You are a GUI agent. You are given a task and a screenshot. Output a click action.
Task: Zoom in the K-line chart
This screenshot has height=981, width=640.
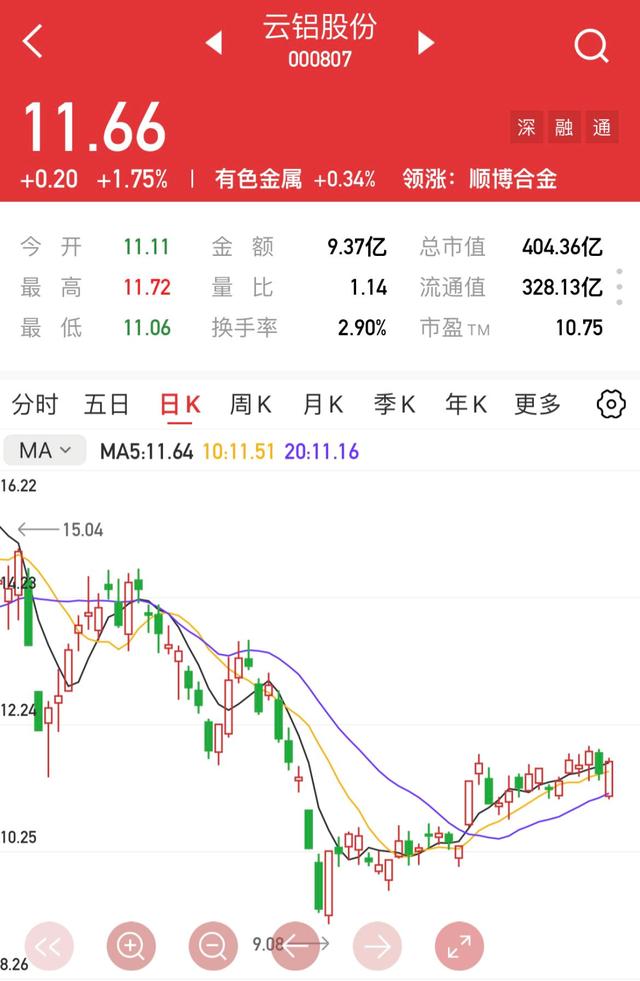tap(131, 944)
